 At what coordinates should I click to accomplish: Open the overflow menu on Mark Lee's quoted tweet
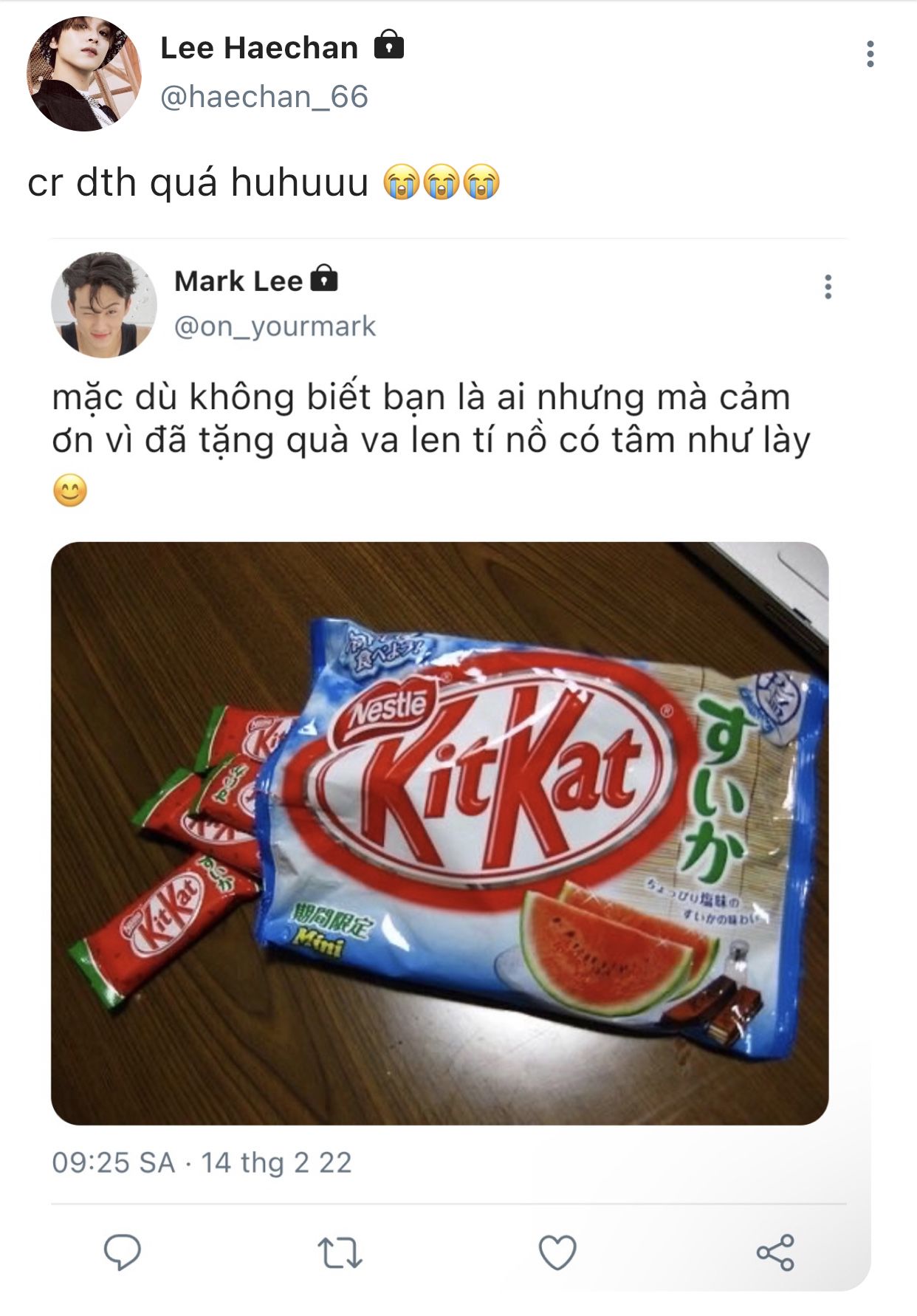coord(828,287)
